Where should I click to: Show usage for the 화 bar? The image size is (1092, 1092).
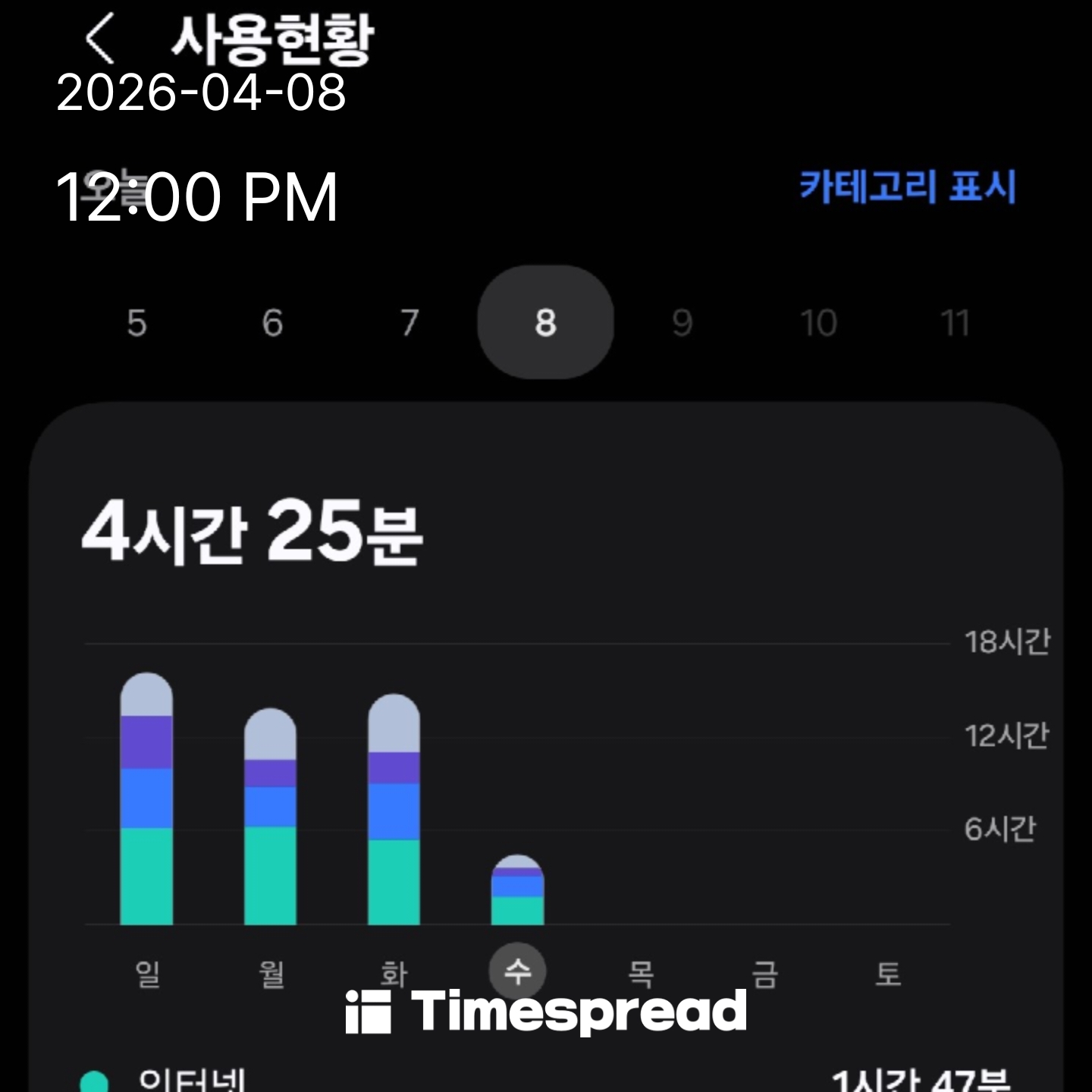[394, 810]
